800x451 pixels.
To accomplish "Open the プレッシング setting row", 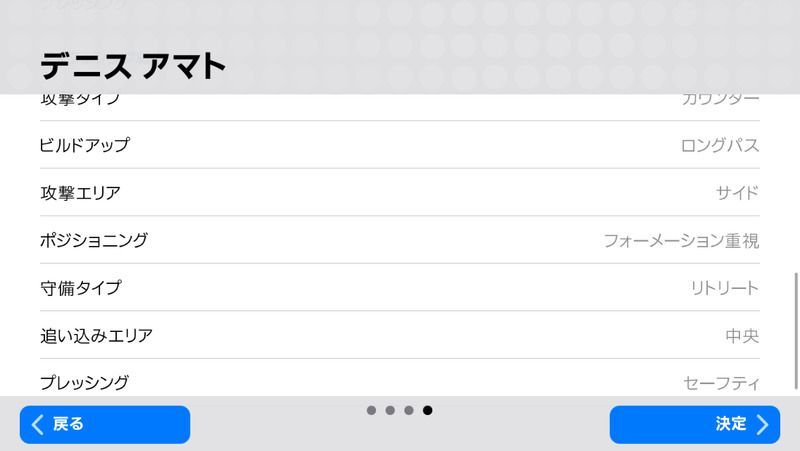I will [400, 381].
